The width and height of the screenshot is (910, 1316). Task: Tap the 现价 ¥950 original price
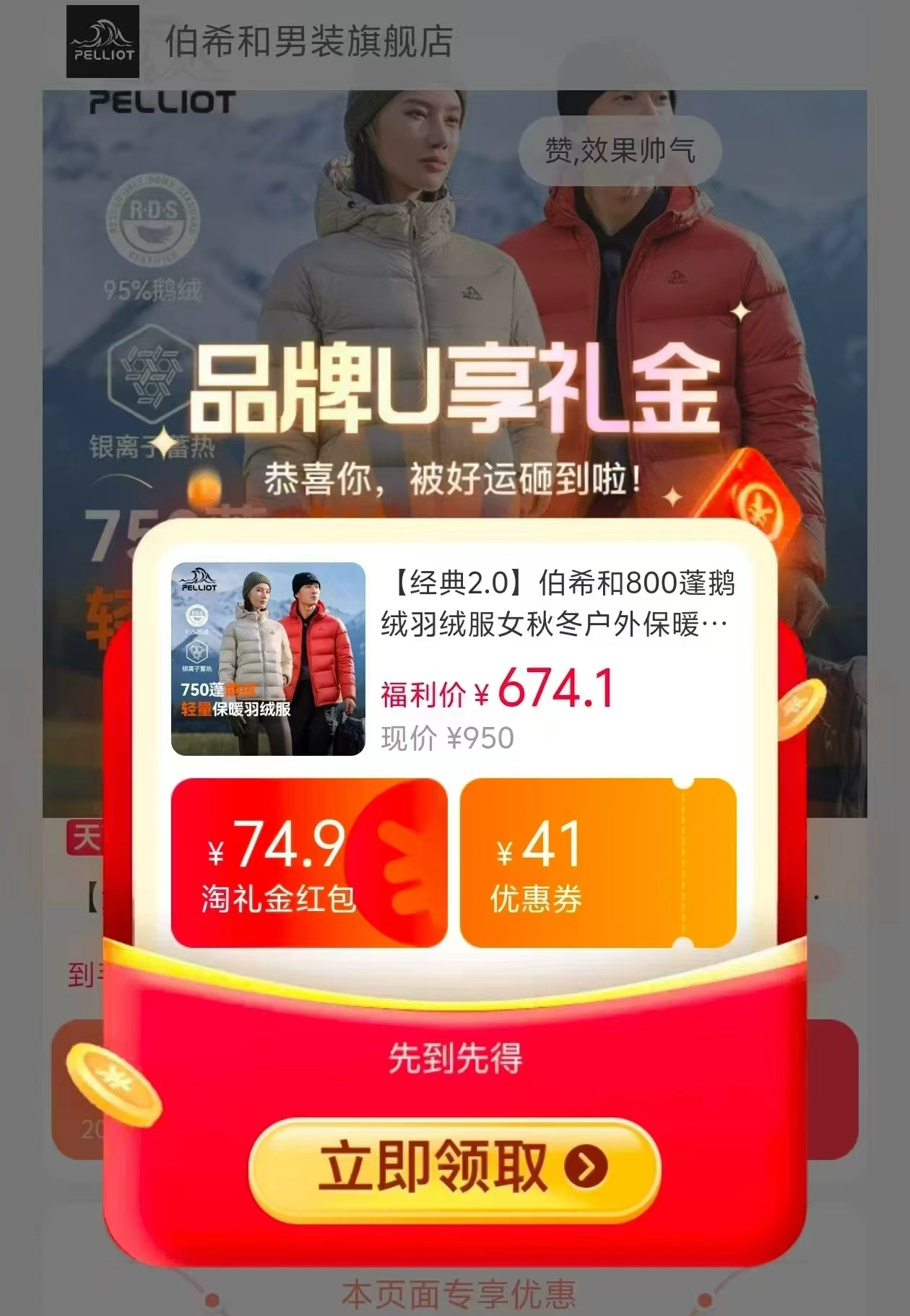click(x=448, y=735)
